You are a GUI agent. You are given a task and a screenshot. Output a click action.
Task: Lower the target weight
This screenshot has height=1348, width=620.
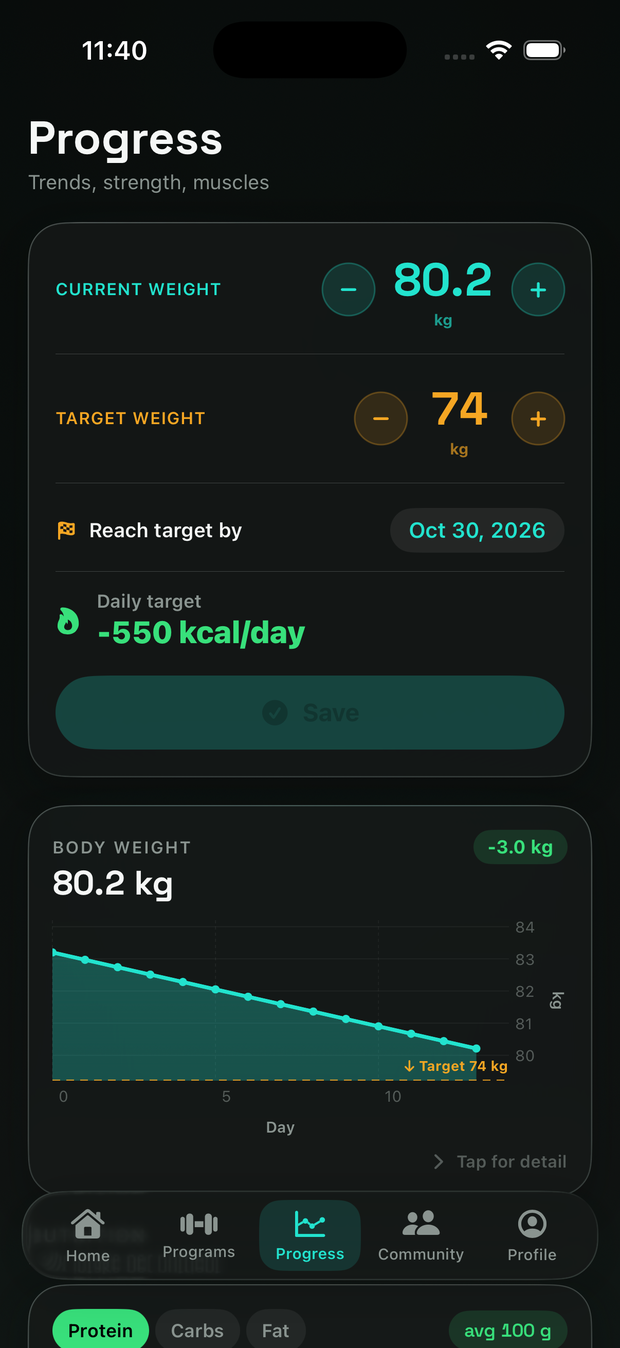381,418
